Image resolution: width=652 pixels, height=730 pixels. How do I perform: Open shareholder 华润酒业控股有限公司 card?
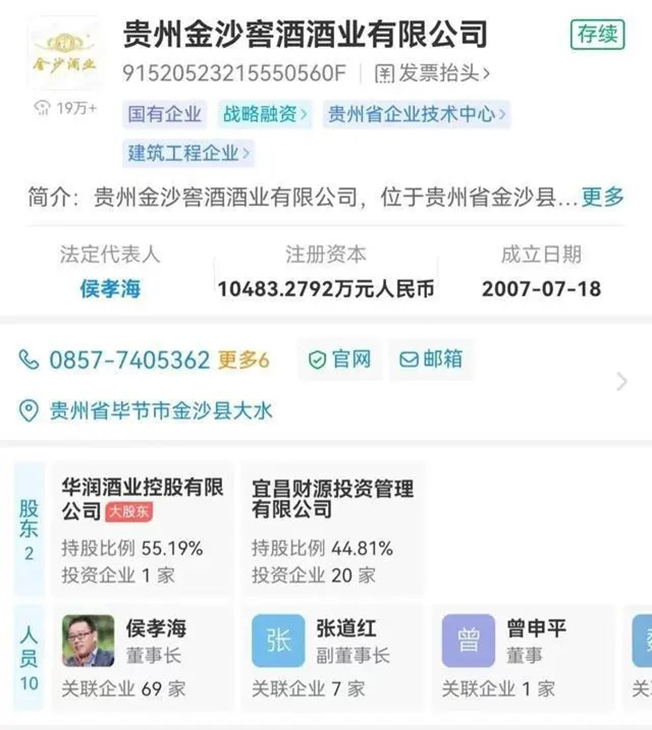pos(141,530)
